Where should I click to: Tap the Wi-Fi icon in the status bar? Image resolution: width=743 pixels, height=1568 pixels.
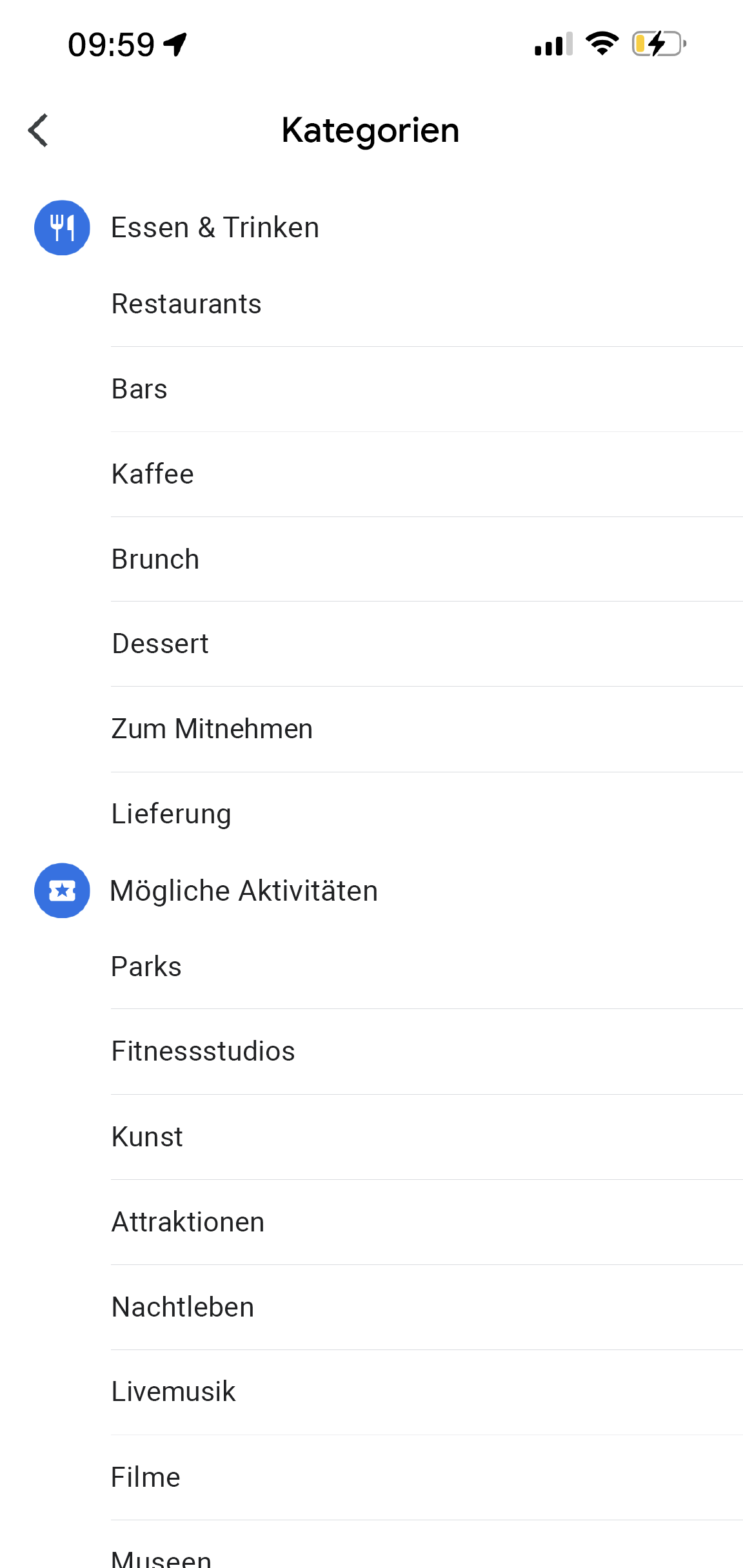(x=602, y=43)
